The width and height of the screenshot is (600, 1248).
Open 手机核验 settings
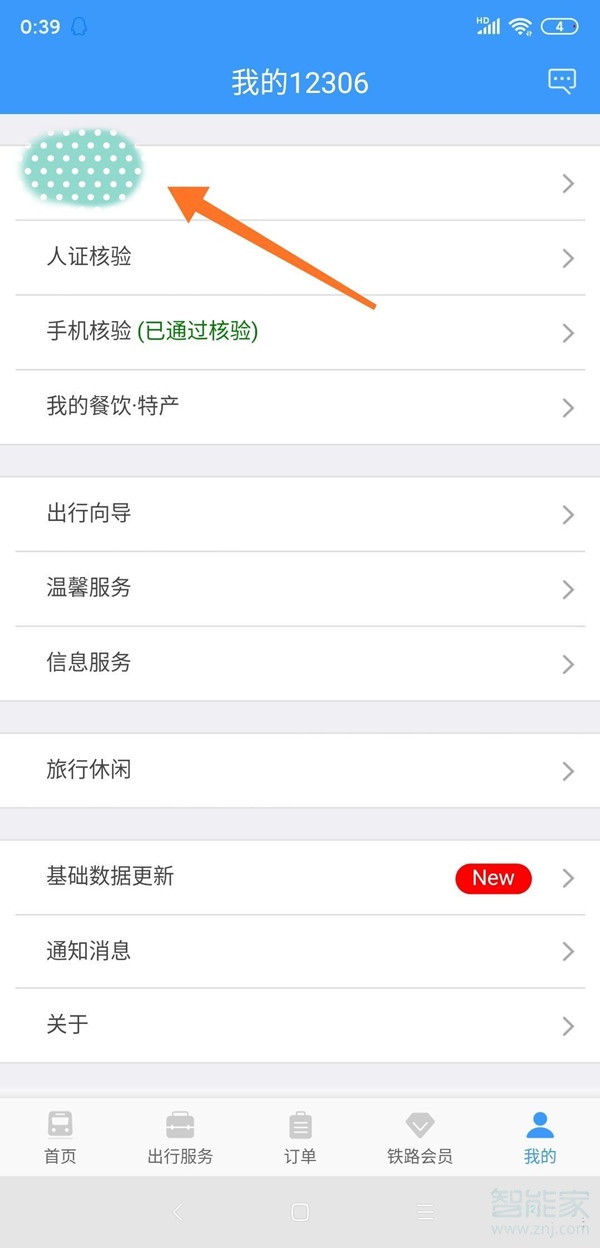[x=300, y=332]
